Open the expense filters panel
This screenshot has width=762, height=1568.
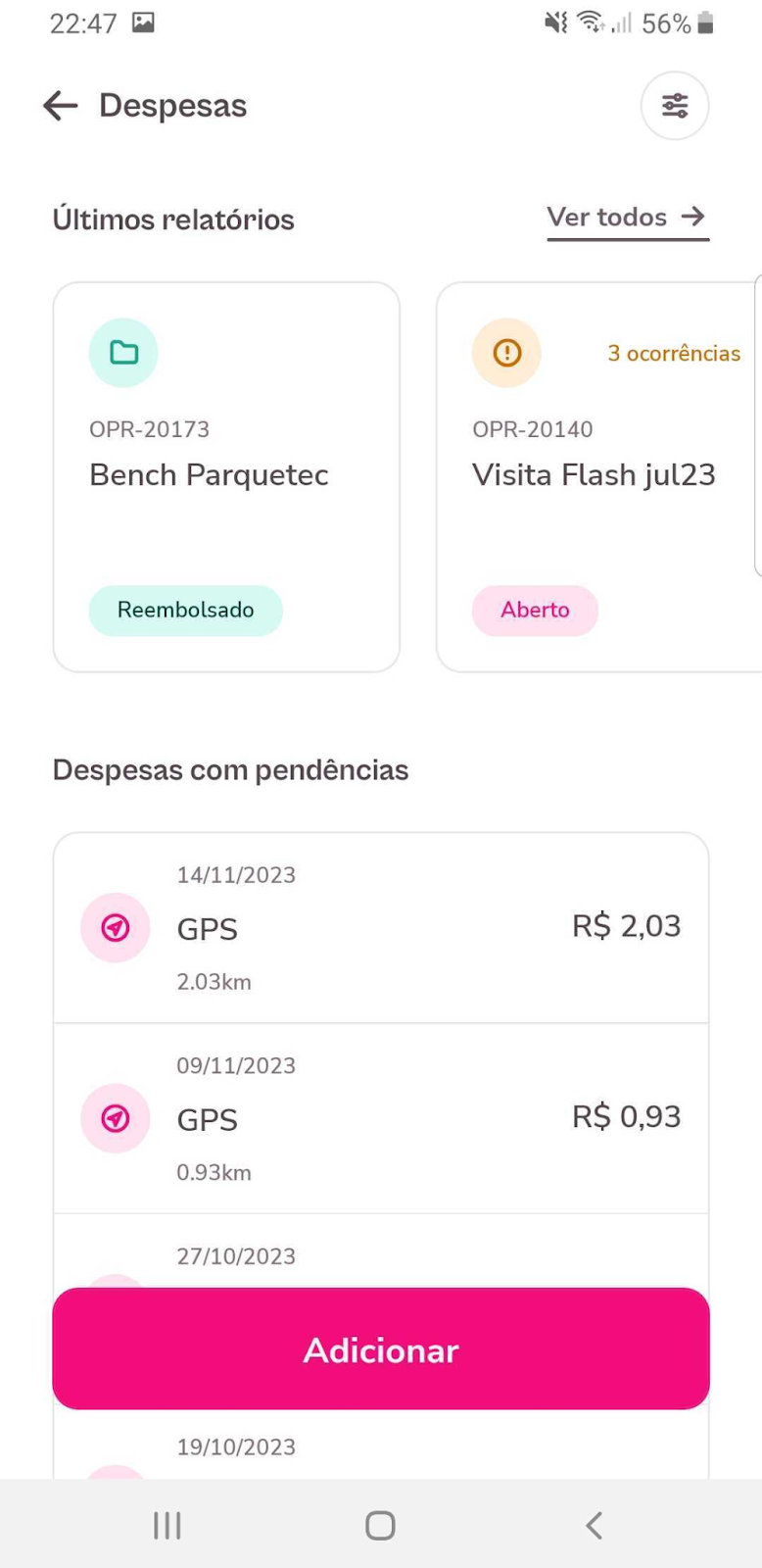coord(675,105)
